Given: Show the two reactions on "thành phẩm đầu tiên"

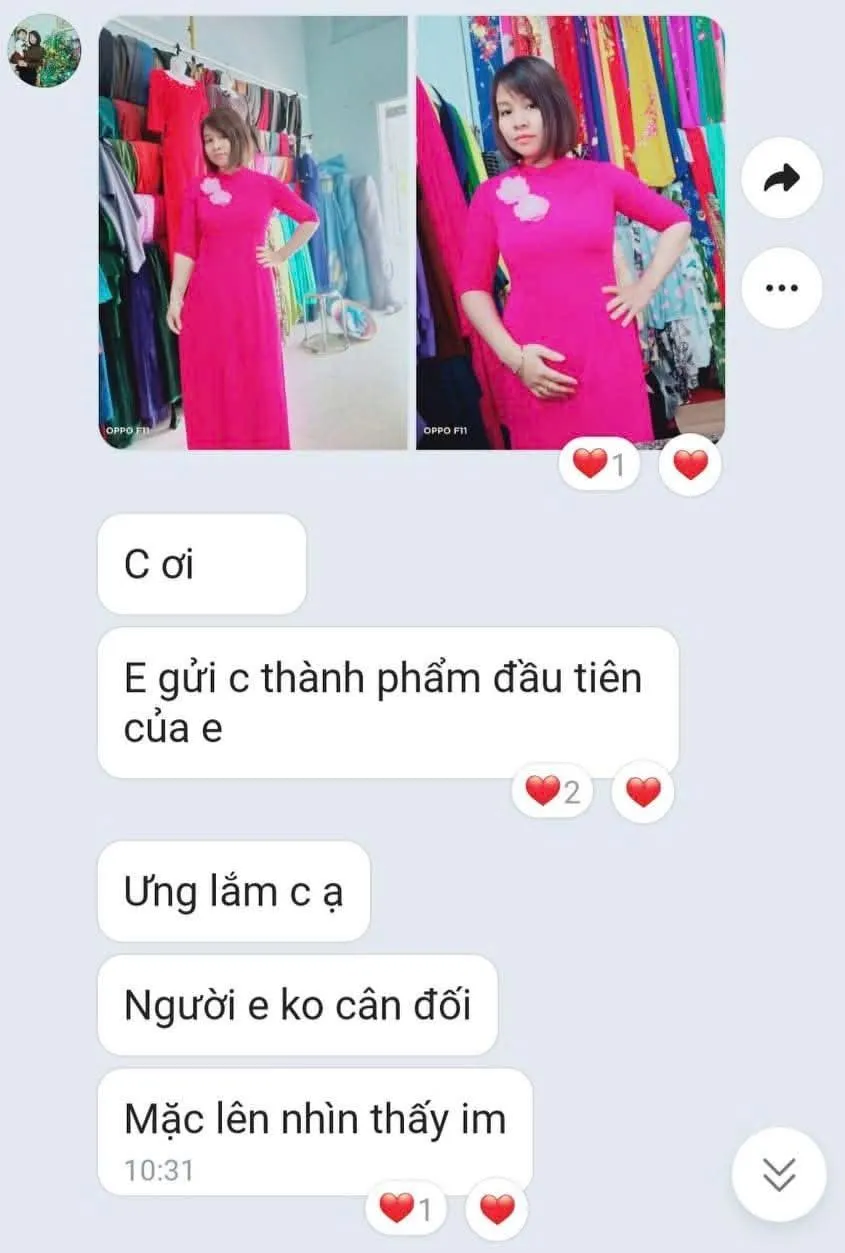Looking at the screenshot, I should (x=552, y=792).
